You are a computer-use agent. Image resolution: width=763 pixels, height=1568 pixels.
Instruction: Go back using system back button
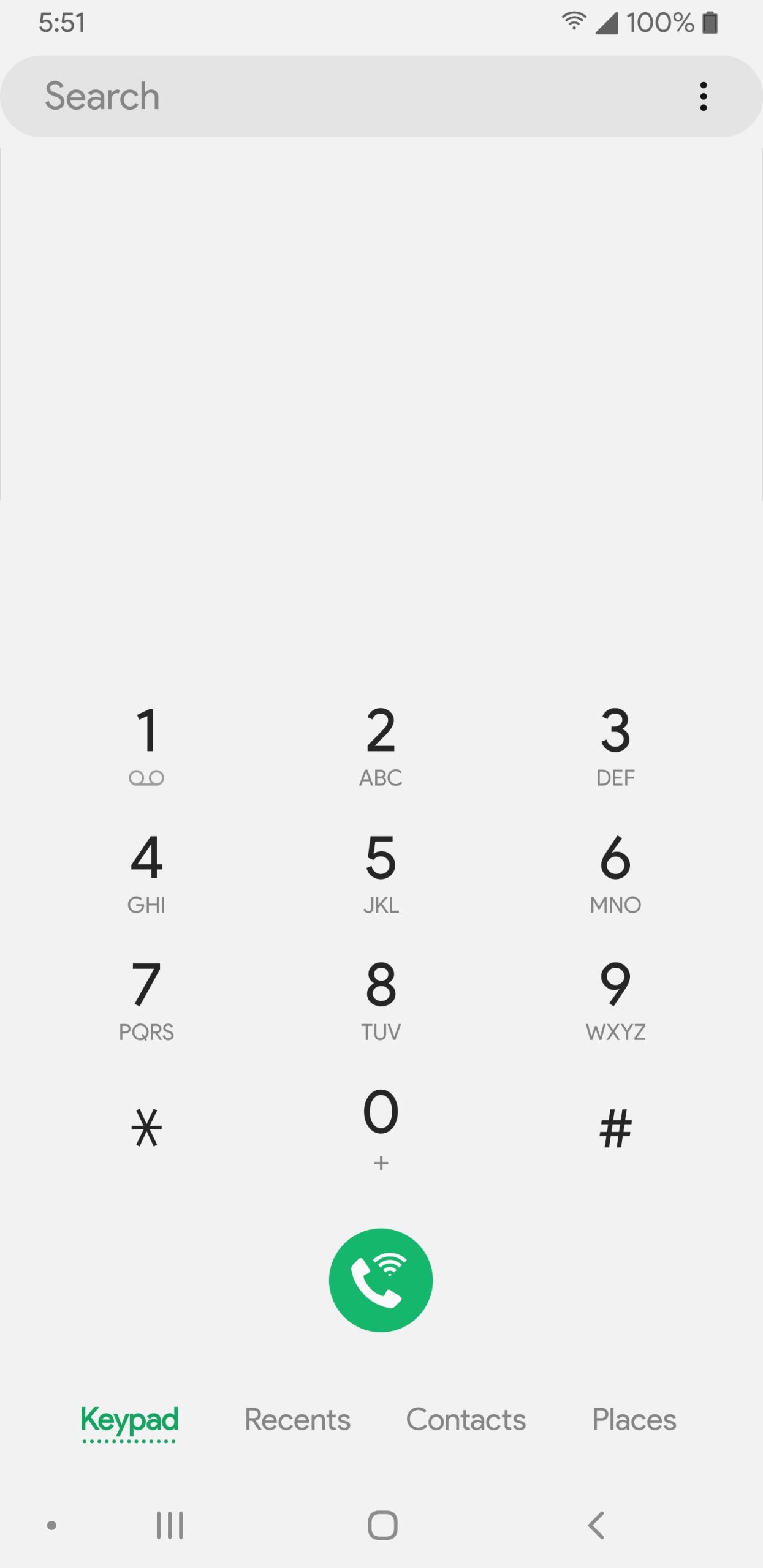[596, 1525]
